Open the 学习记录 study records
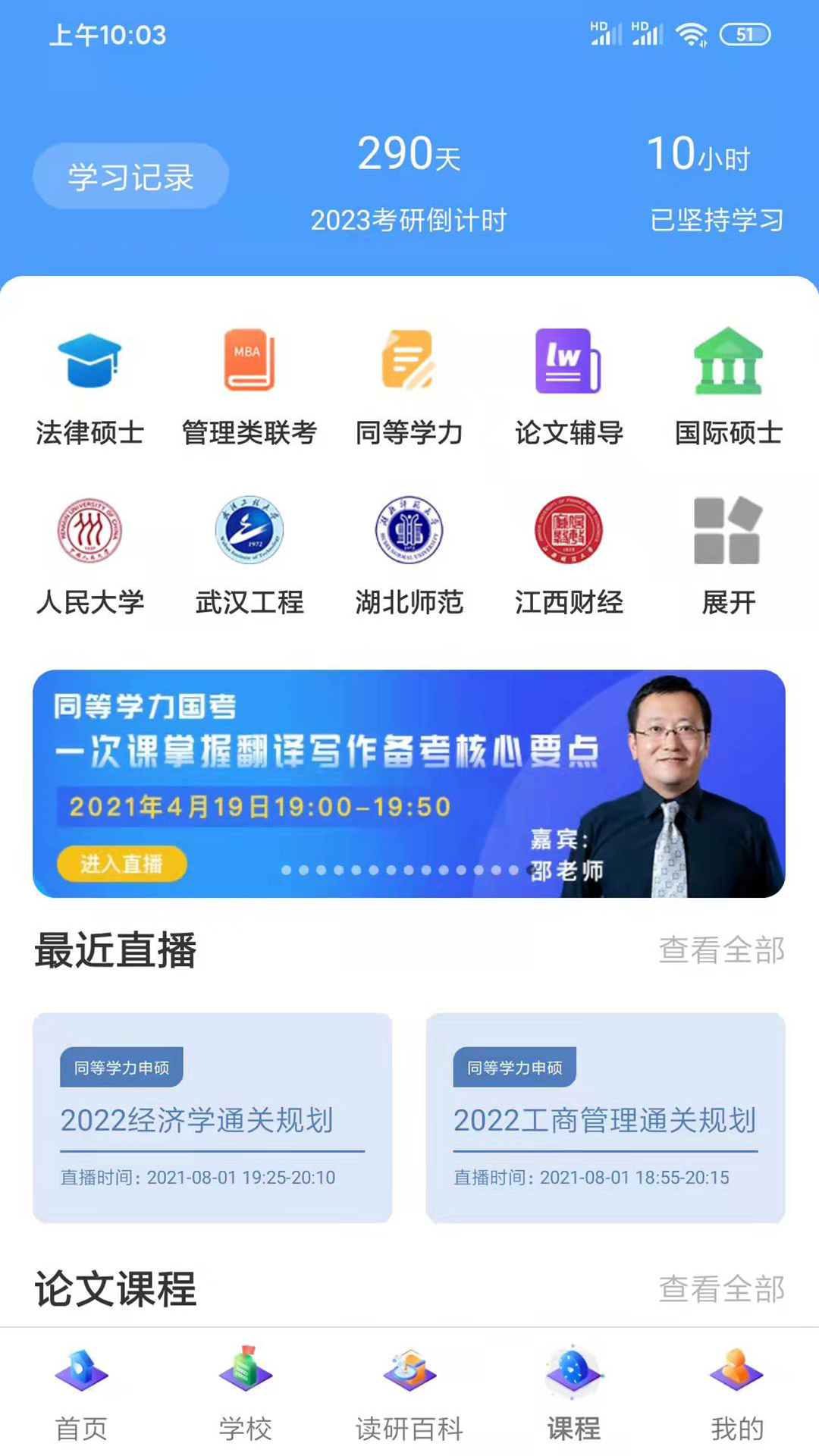The image size is (819, 1456). [x=130, y=177]
